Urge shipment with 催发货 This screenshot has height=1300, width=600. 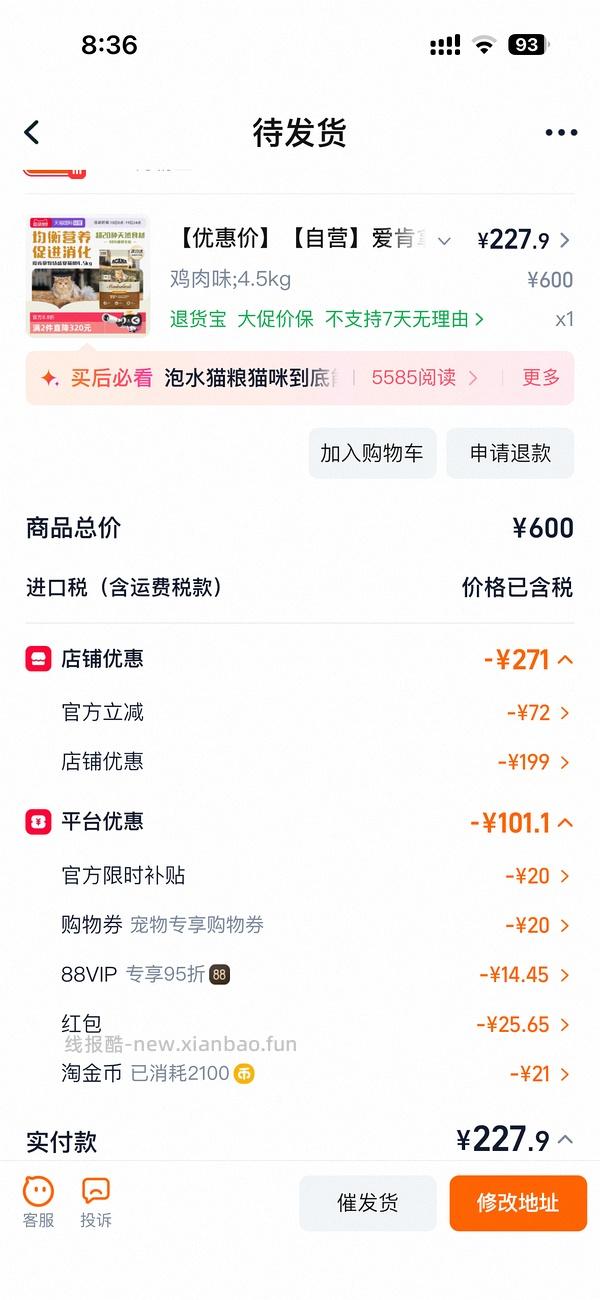coord(368,1203)
